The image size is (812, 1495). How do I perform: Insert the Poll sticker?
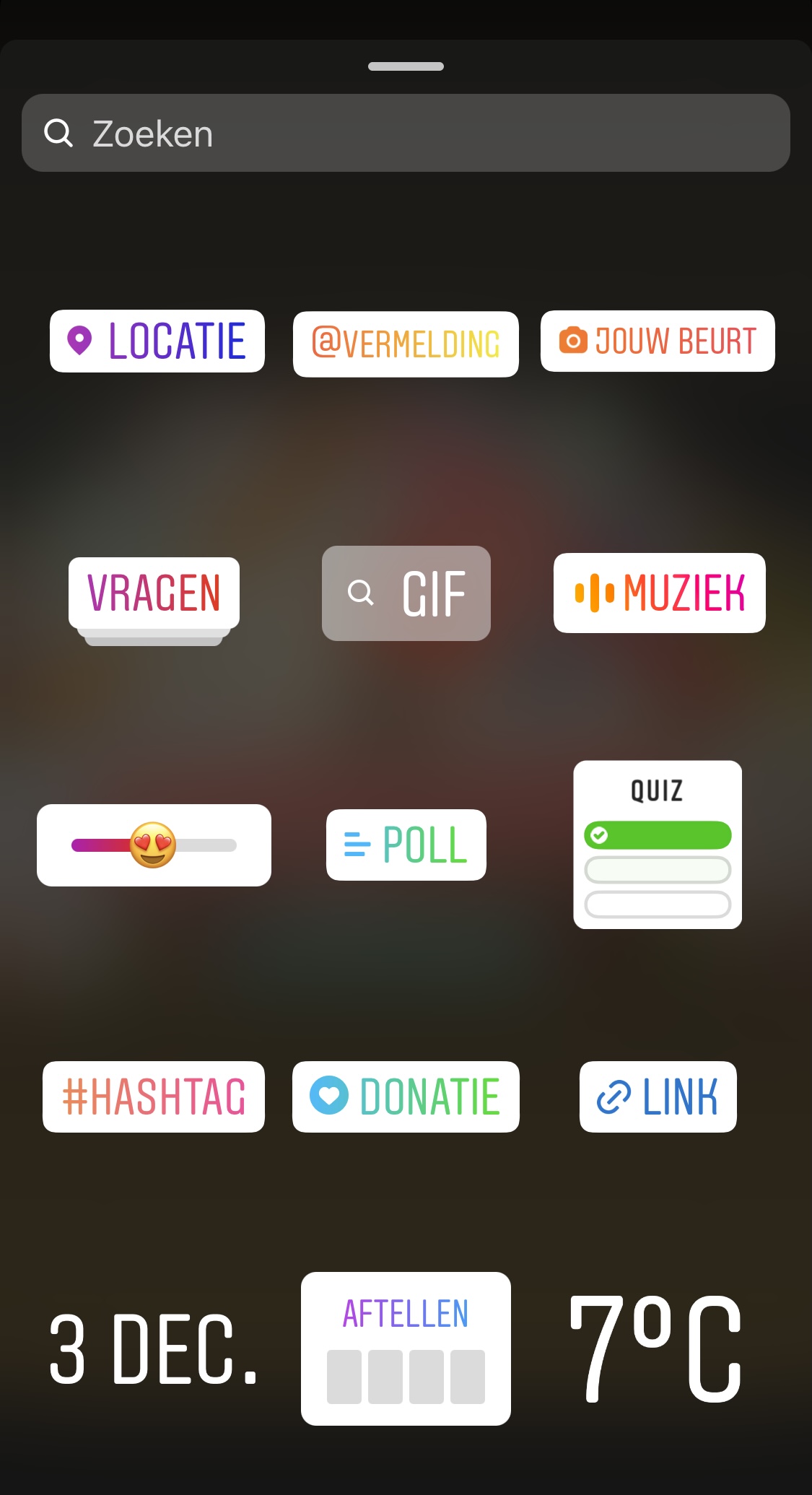(406, 845)
